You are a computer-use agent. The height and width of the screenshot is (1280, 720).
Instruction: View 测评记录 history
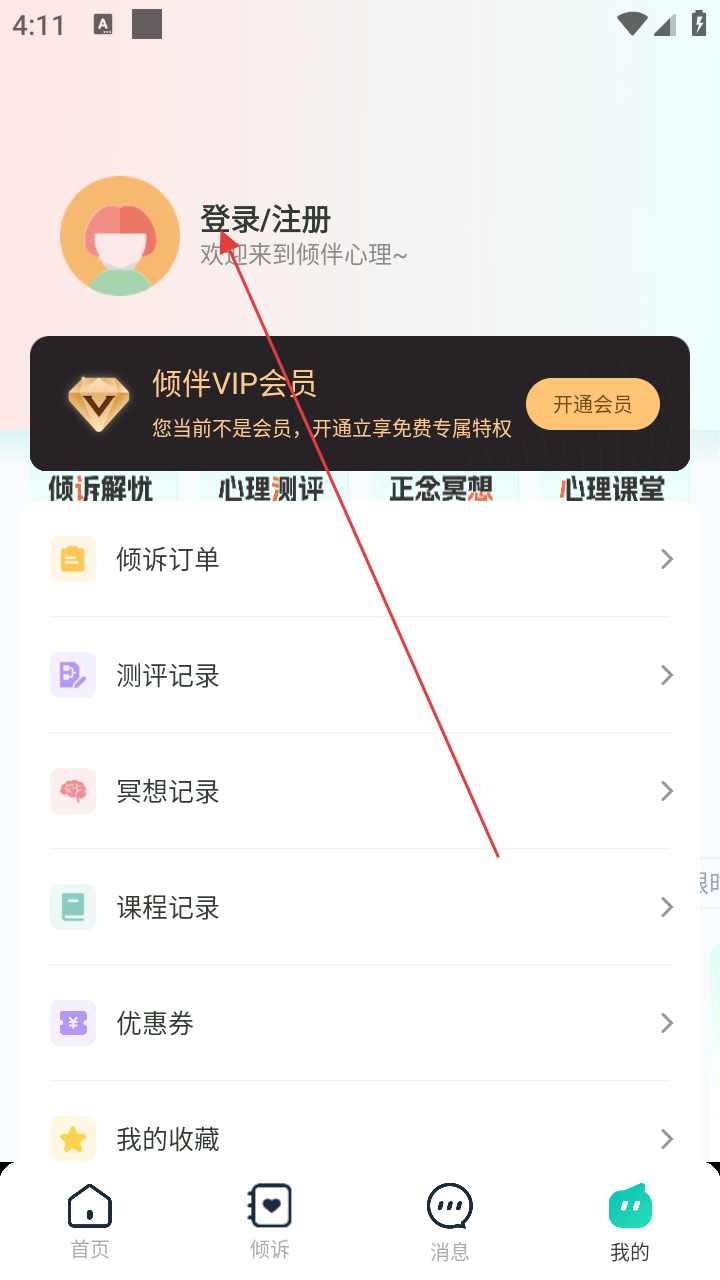pos(360,675)
